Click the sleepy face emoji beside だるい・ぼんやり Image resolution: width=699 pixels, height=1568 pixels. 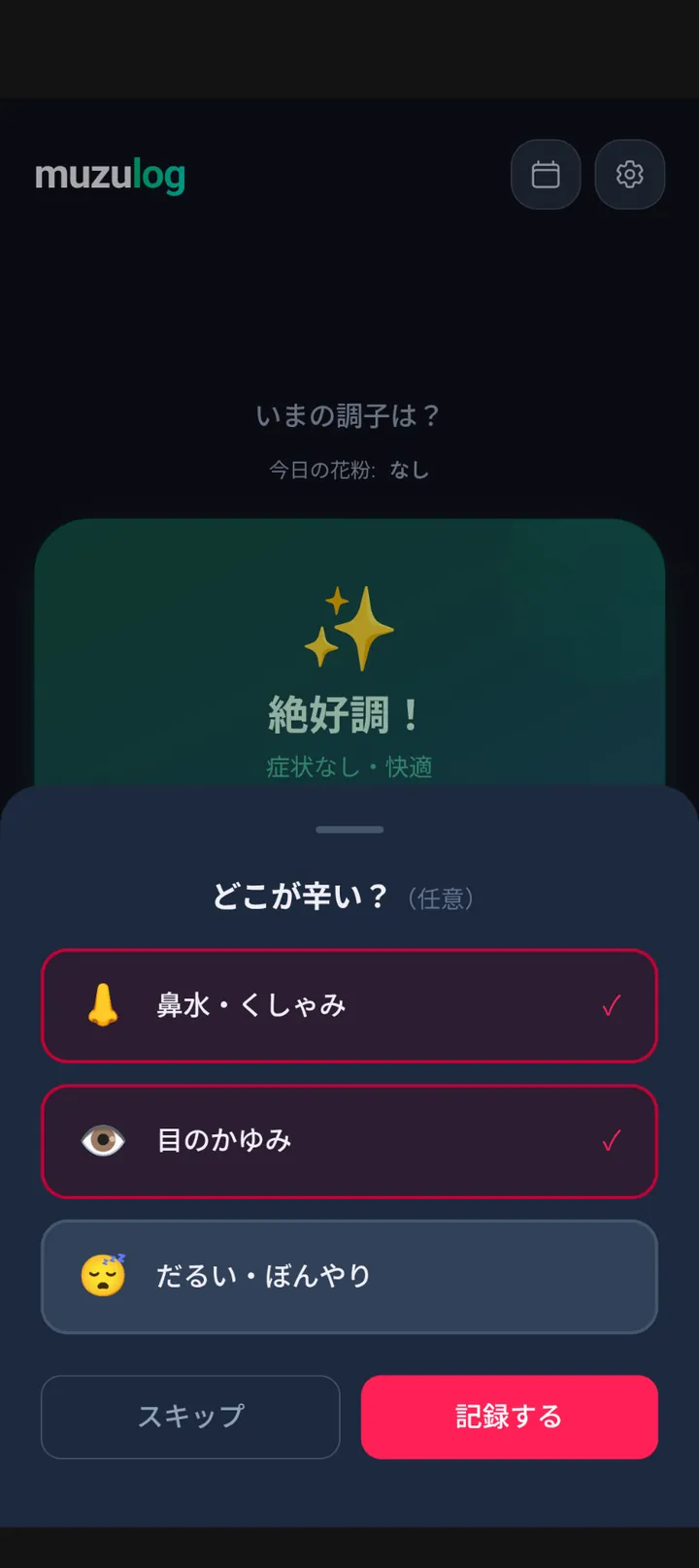click(x=104, y=1276)
